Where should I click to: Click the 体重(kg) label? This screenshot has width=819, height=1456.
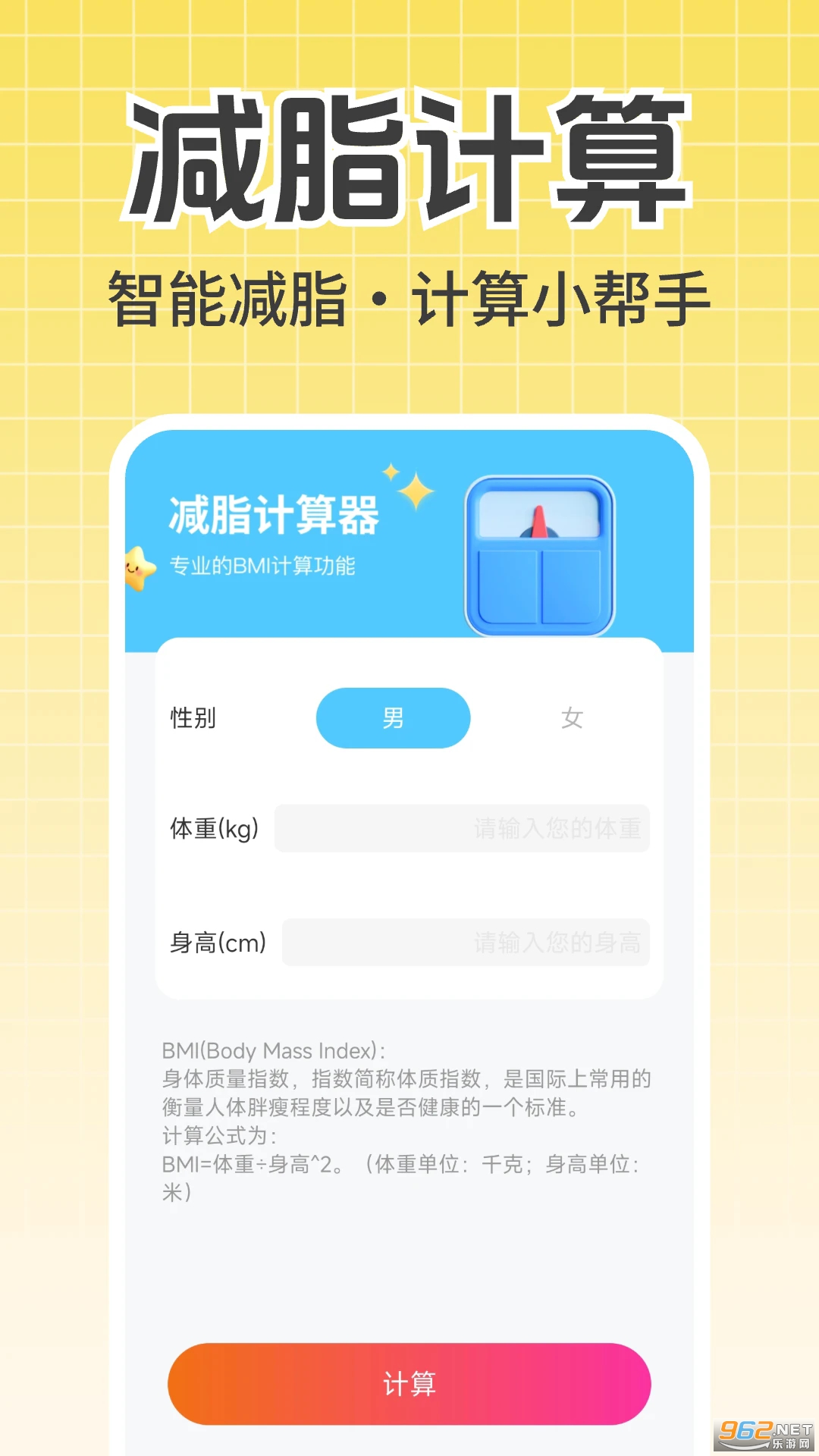pos(214,830)
